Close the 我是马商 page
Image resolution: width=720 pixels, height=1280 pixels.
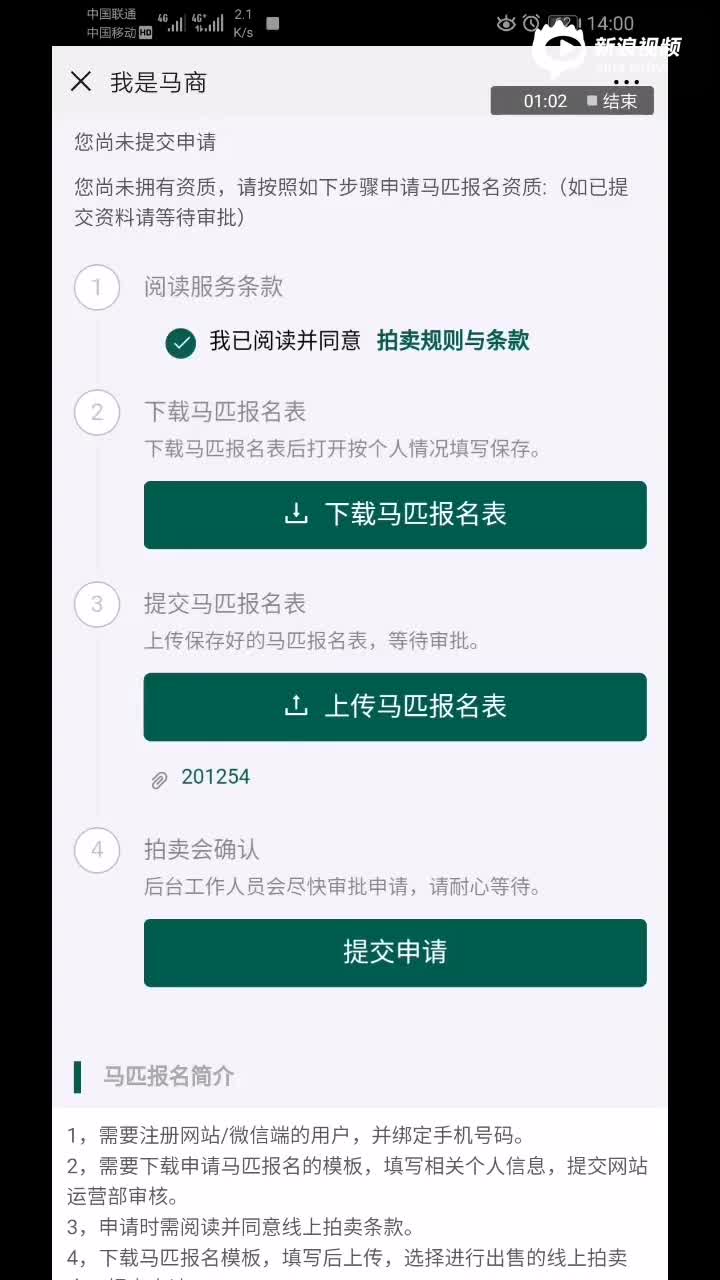(81, 82)
